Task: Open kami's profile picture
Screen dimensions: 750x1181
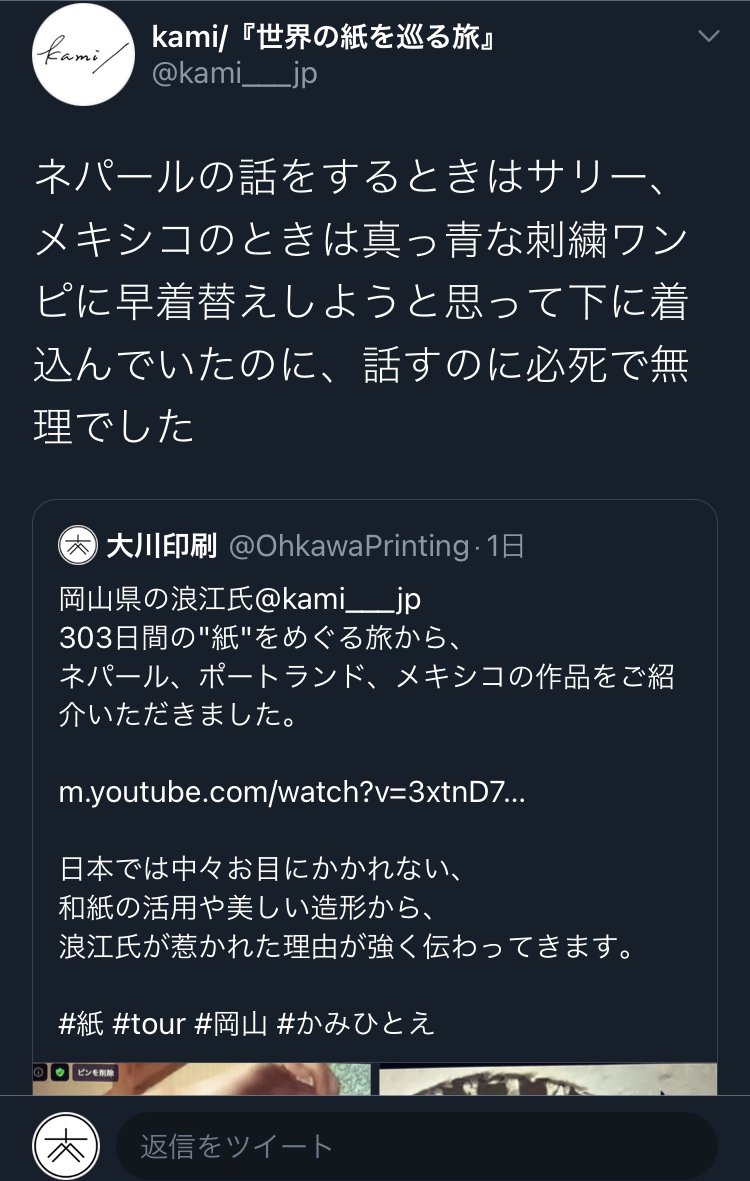Action: (x=83, y=54)
